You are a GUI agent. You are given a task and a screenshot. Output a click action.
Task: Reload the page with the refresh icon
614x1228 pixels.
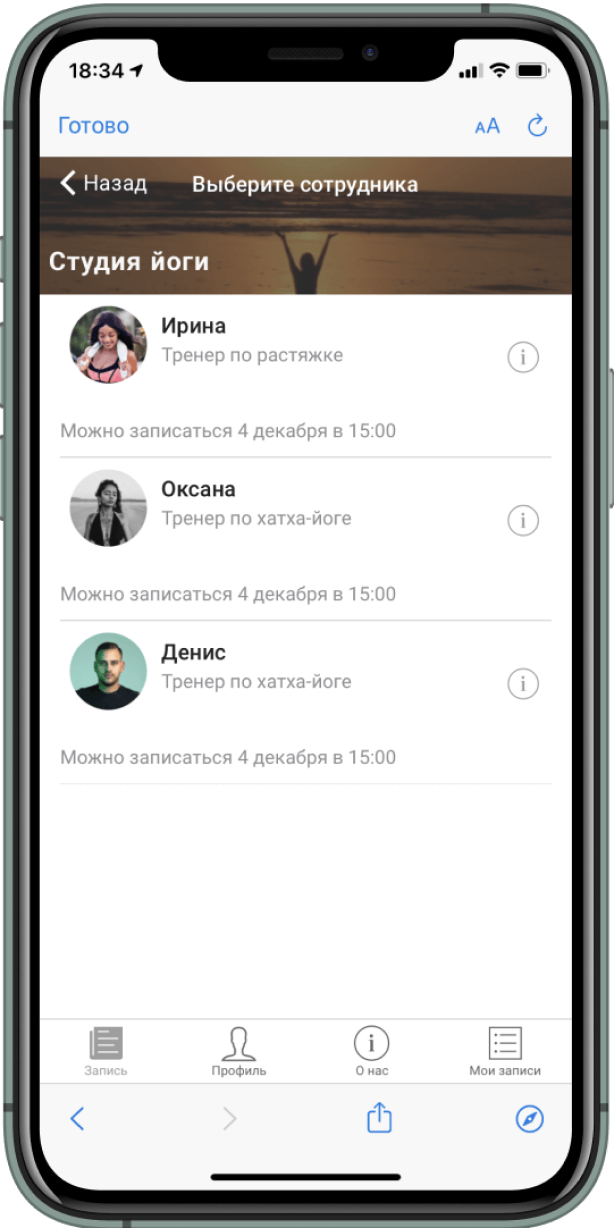tap(538, 126)
